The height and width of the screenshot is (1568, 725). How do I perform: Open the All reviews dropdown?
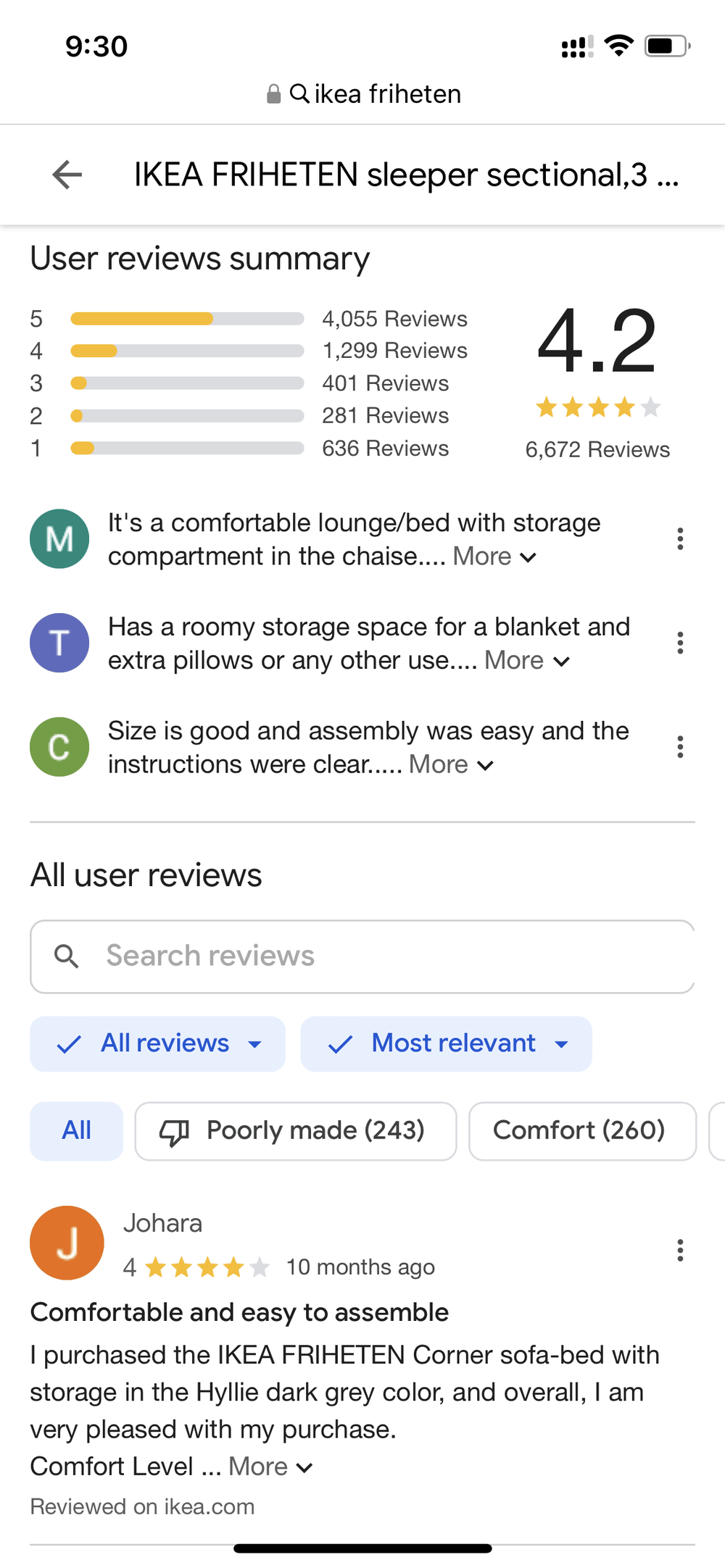pyautogui.click(x=157, y=1044)
